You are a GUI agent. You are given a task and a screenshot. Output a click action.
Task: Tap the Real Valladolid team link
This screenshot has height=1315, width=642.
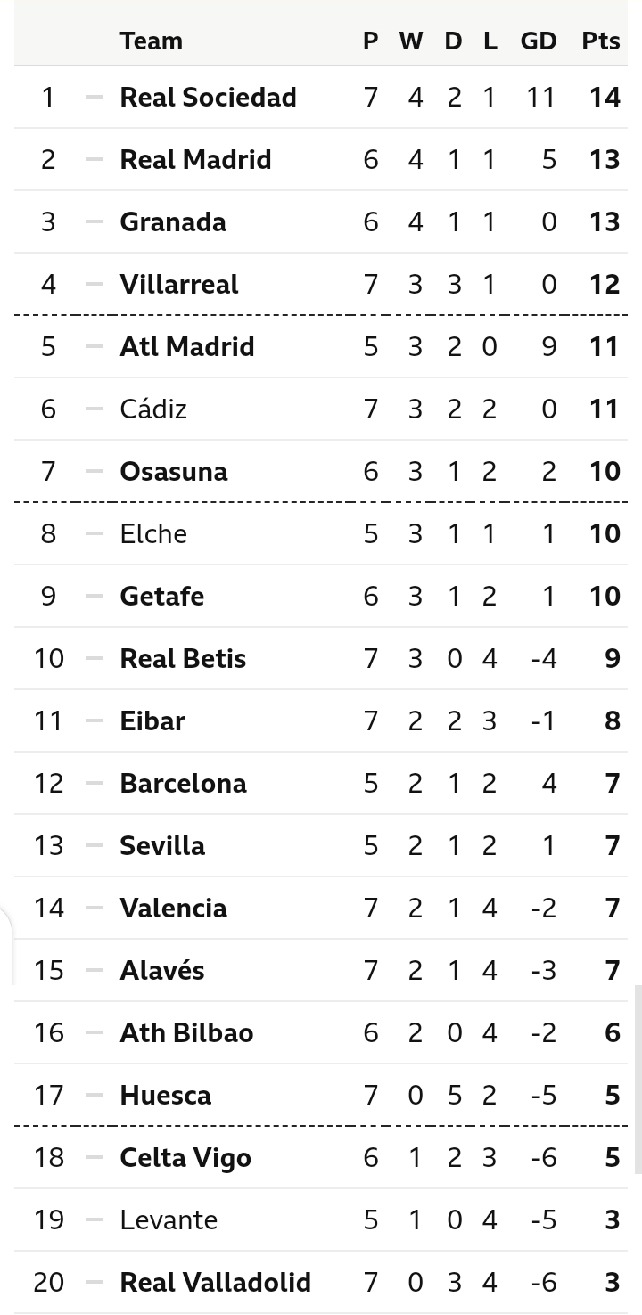click(x=215, y=1282)
